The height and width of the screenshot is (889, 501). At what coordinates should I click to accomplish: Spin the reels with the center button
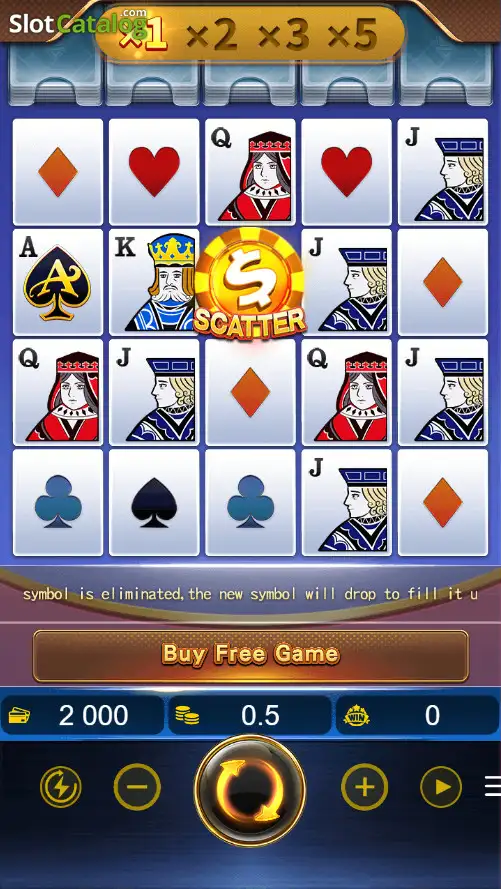[x=250, y=790]
